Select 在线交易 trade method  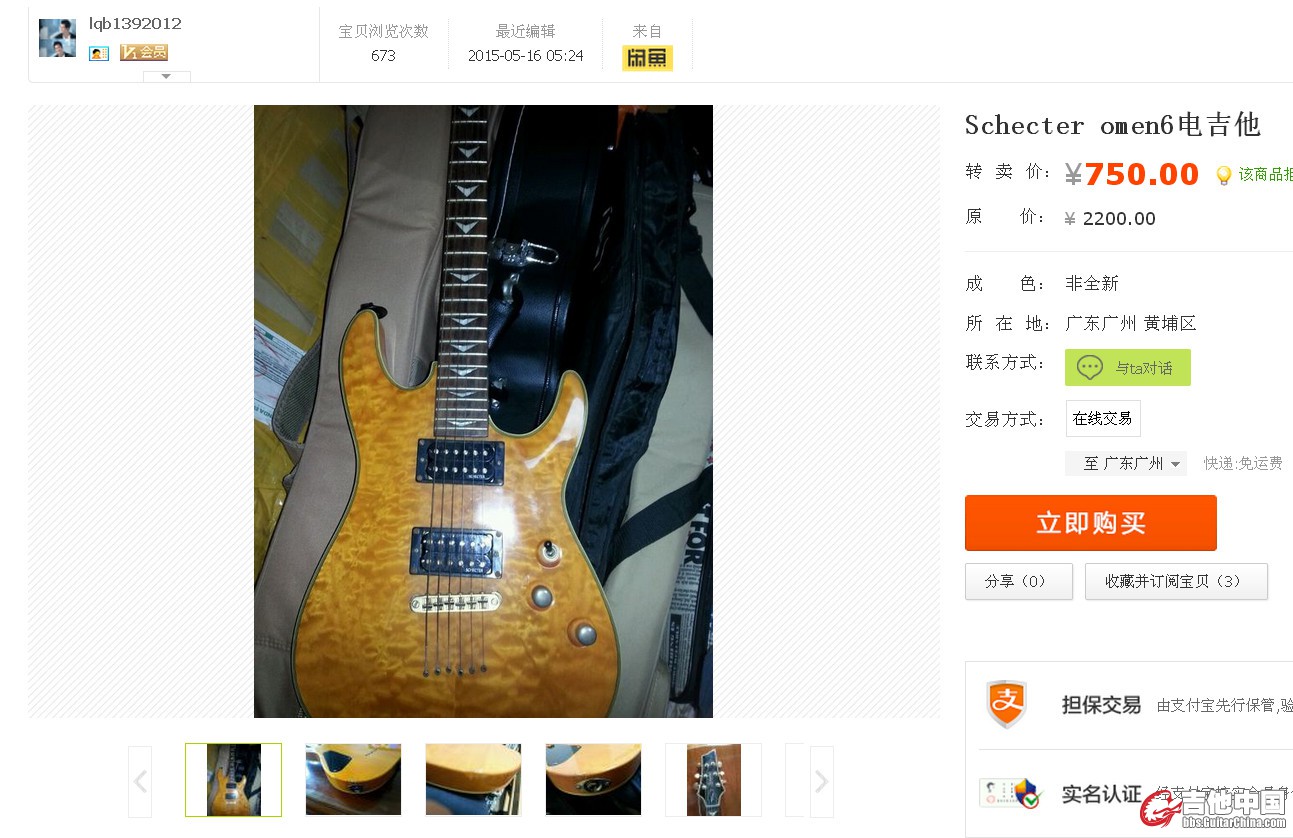click(1102, 419)
